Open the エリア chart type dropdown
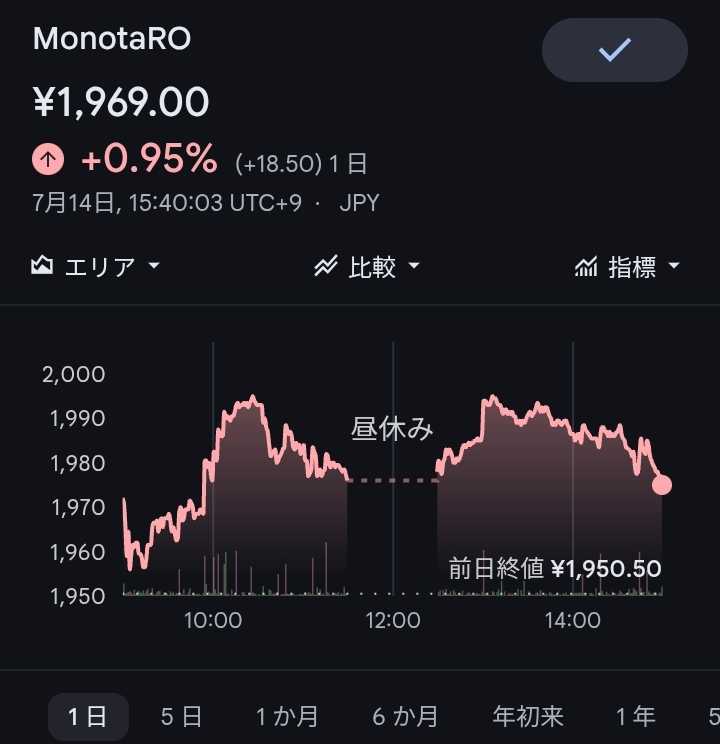The height and width of the screenshot is (744, 720). click(x=95, y=266)
